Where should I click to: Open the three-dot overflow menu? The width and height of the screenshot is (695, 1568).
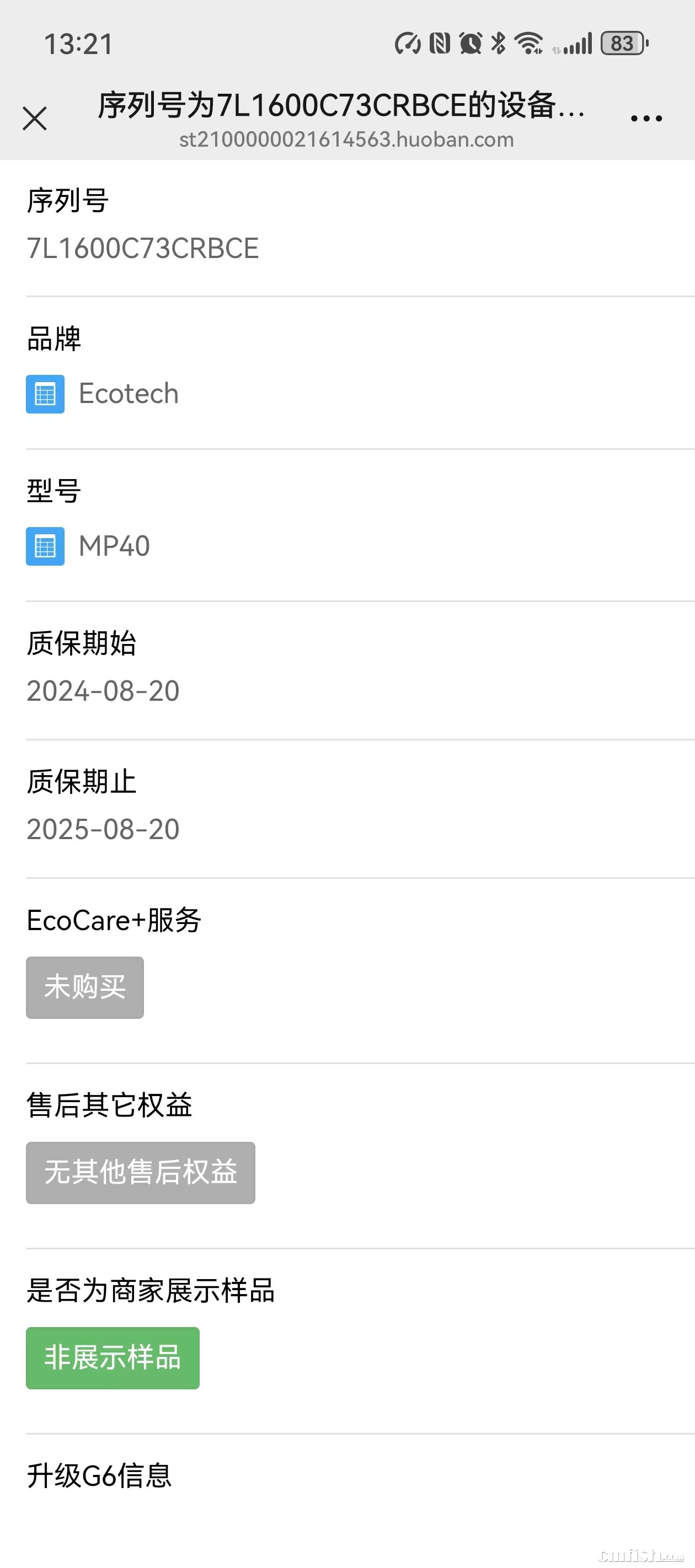point(646,119)
